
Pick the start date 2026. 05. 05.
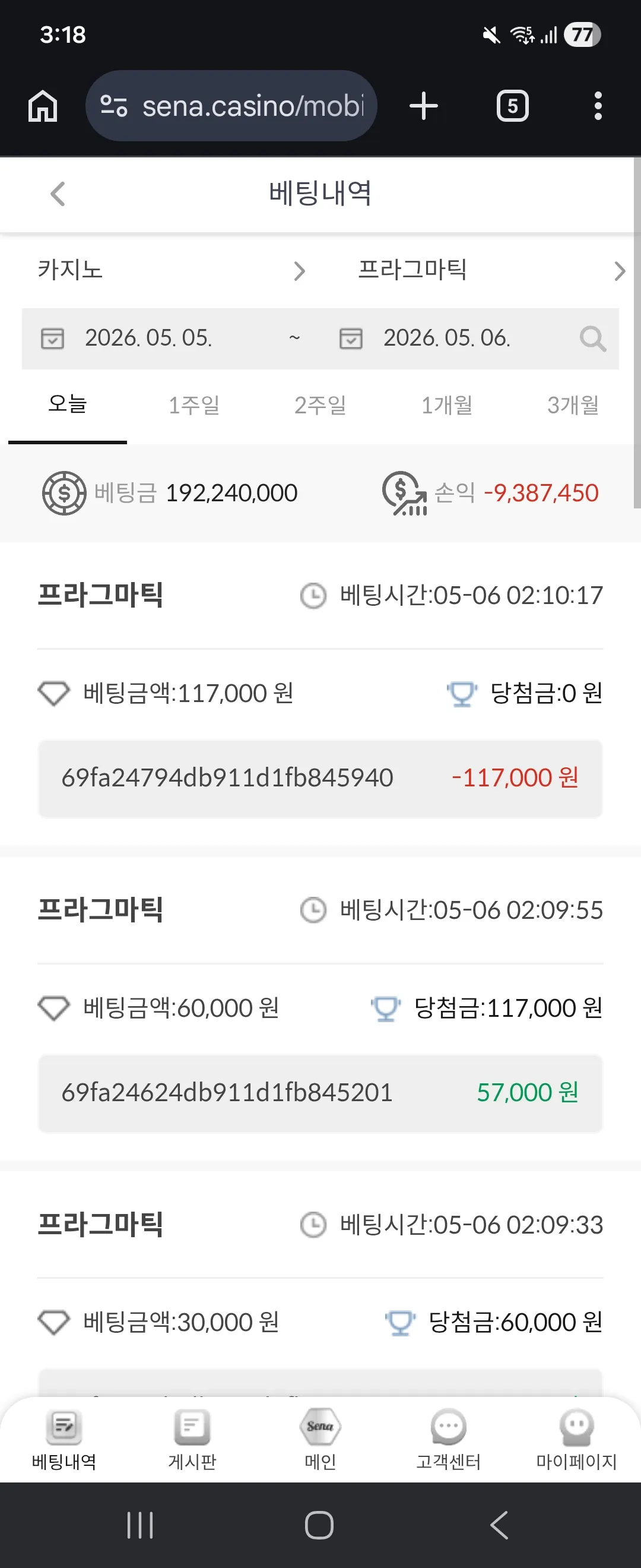(x=148, y=339)
